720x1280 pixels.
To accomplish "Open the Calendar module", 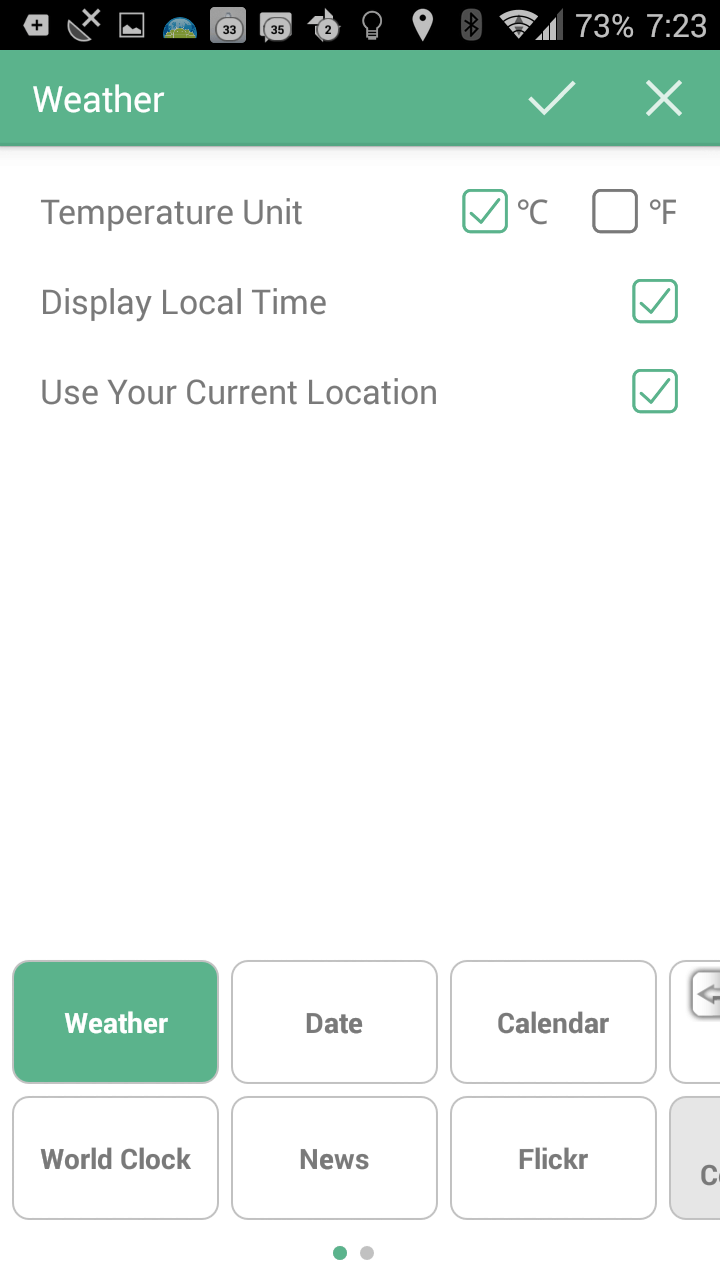I will point(553,1022).
